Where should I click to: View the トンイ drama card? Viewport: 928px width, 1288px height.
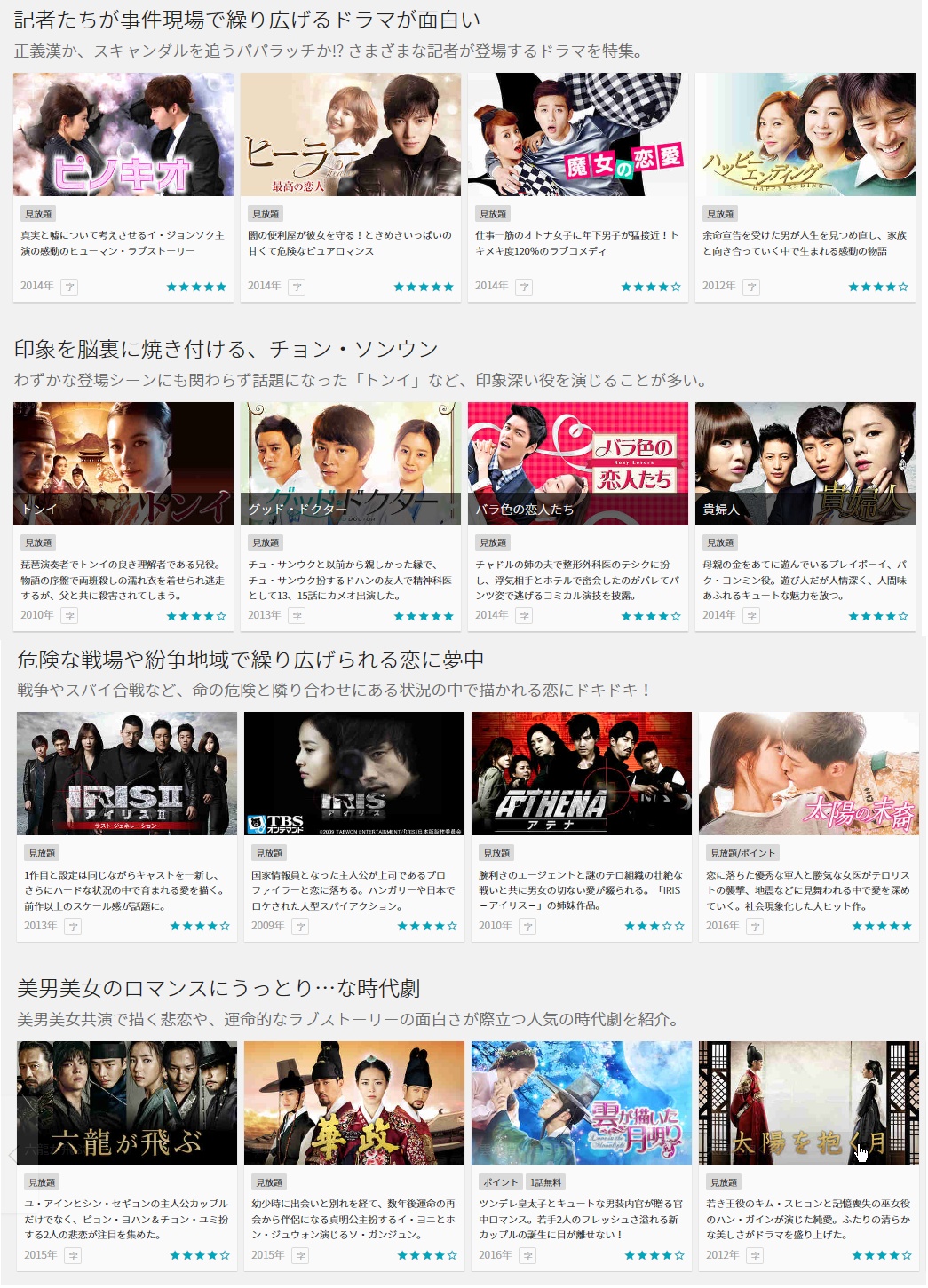click(123, 463)
